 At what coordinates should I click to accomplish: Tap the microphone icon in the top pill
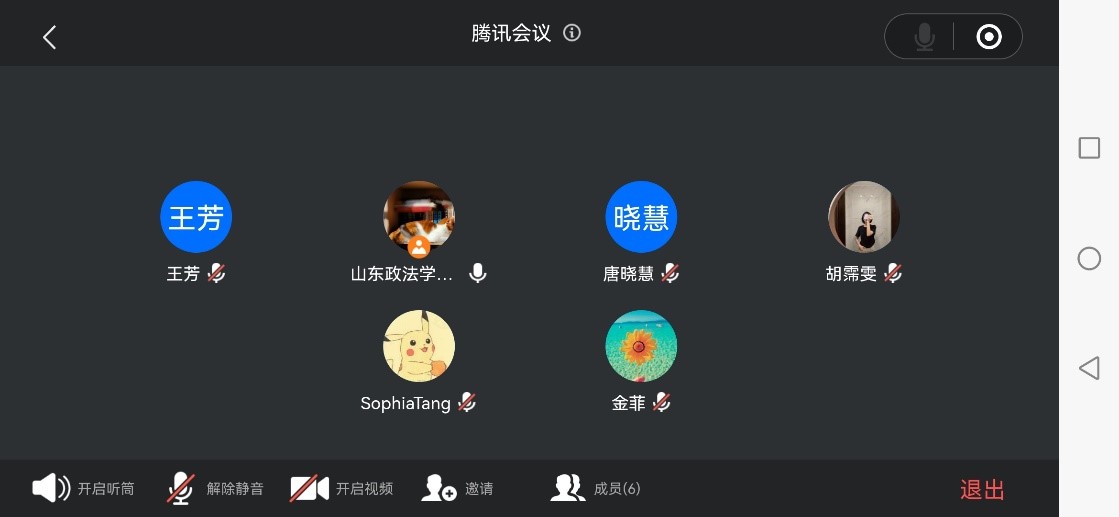[x=924, y=37]
